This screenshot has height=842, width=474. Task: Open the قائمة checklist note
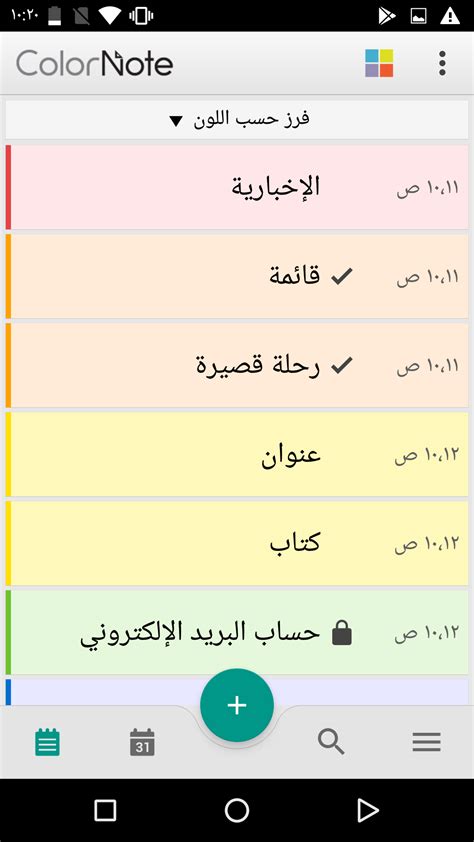click(x=237, y=276)
